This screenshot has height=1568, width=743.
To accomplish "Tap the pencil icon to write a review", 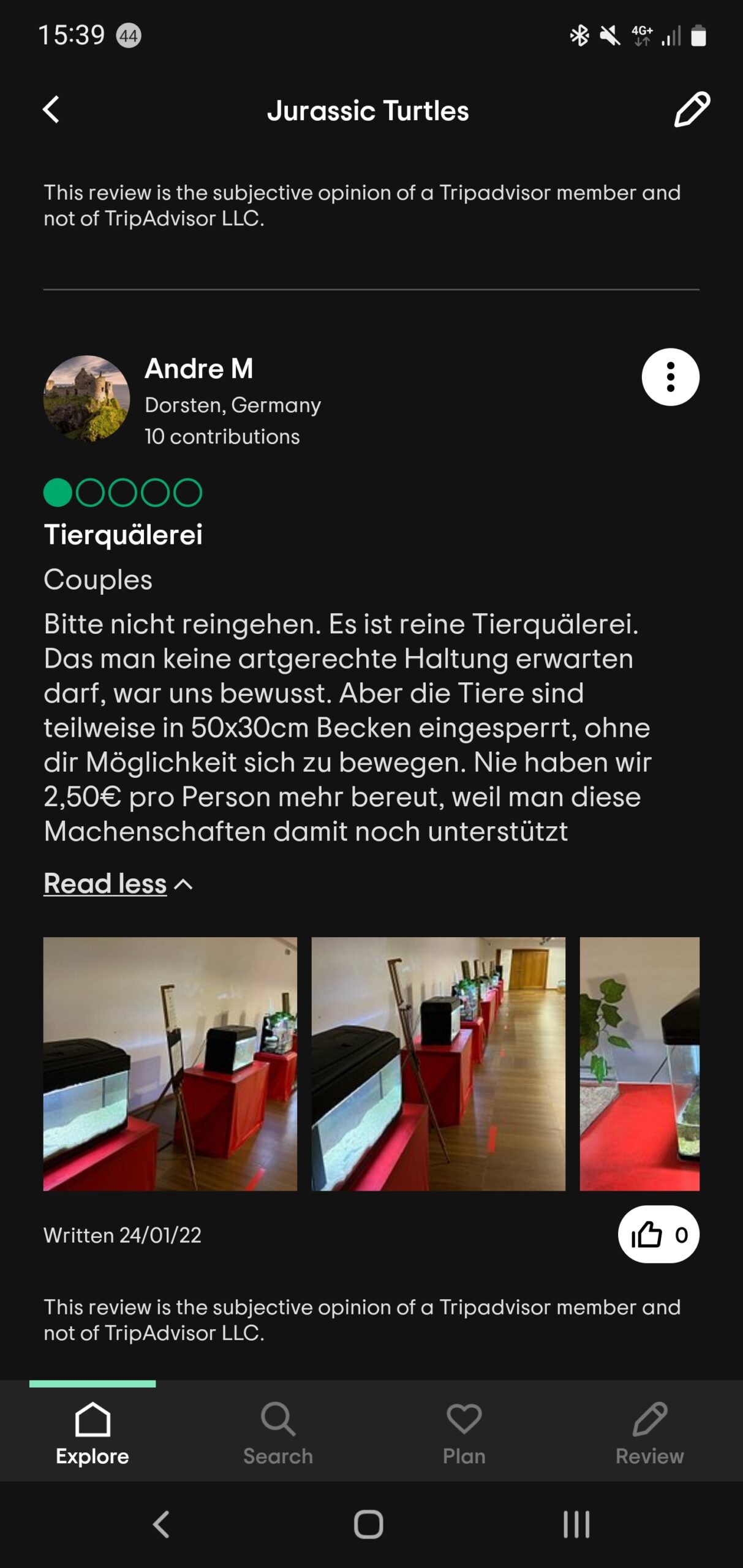I will click(692, 110).
